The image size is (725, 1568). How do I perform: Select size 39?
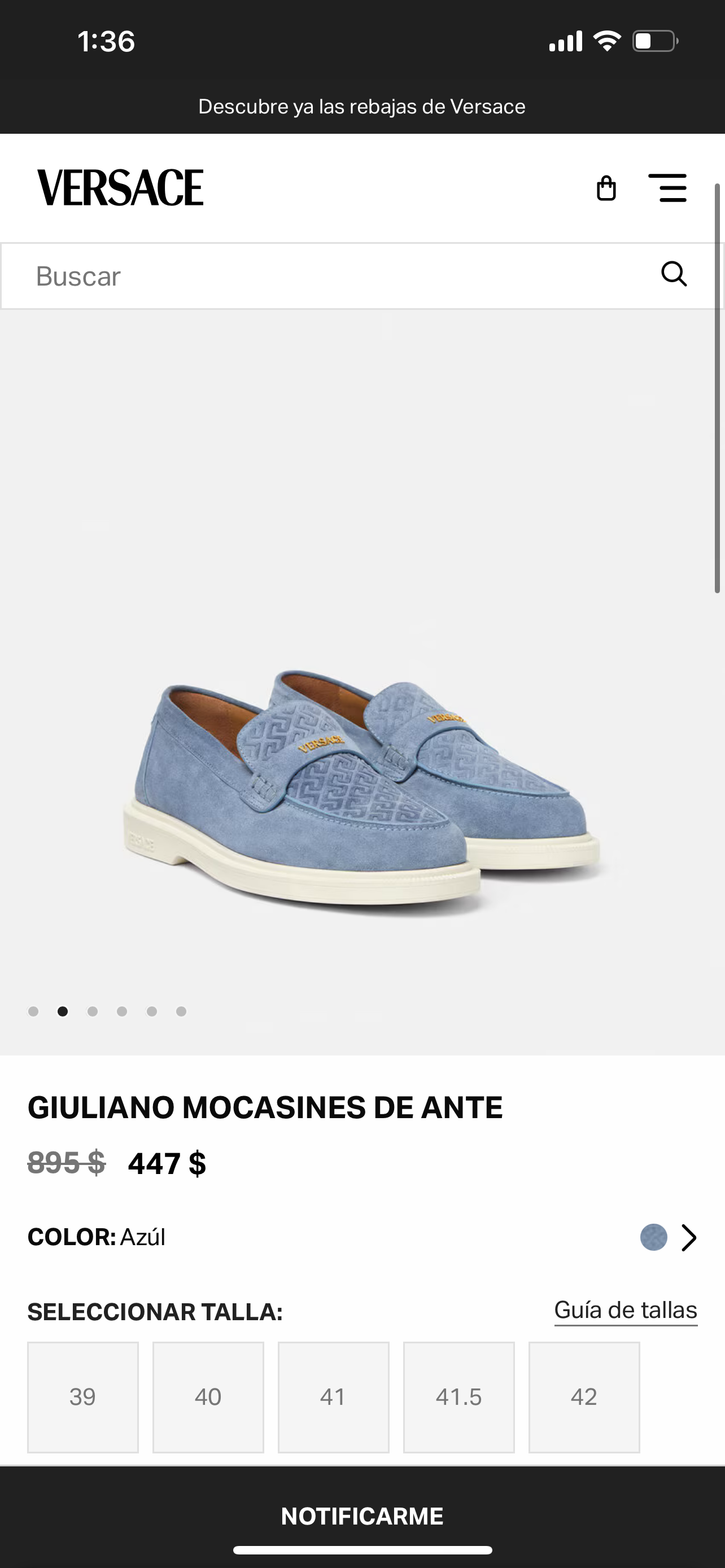[x=83, y=1397]
